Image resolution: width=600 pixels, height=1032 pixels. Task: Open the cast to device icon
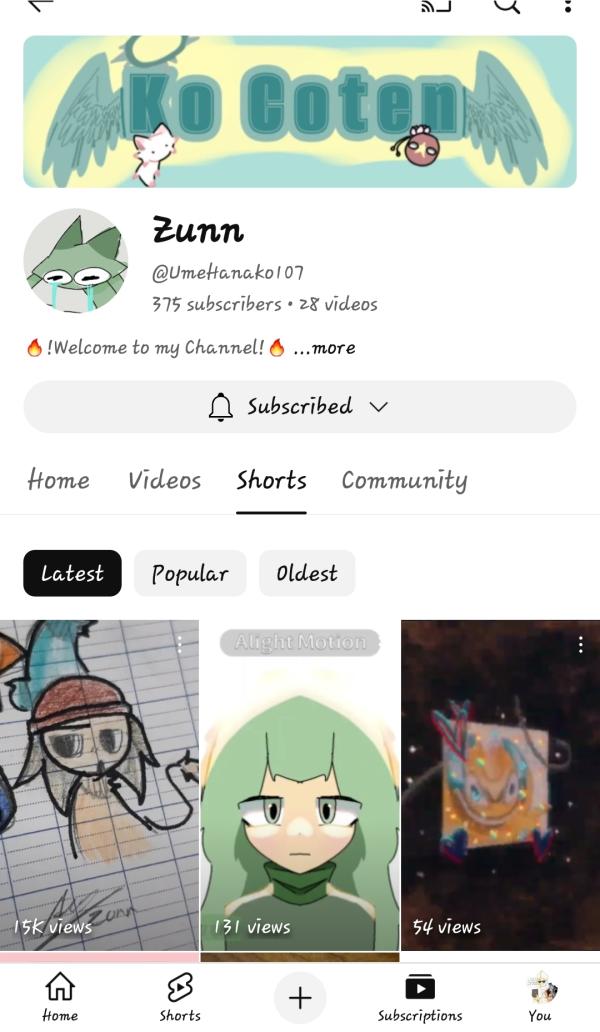[435, 5]
